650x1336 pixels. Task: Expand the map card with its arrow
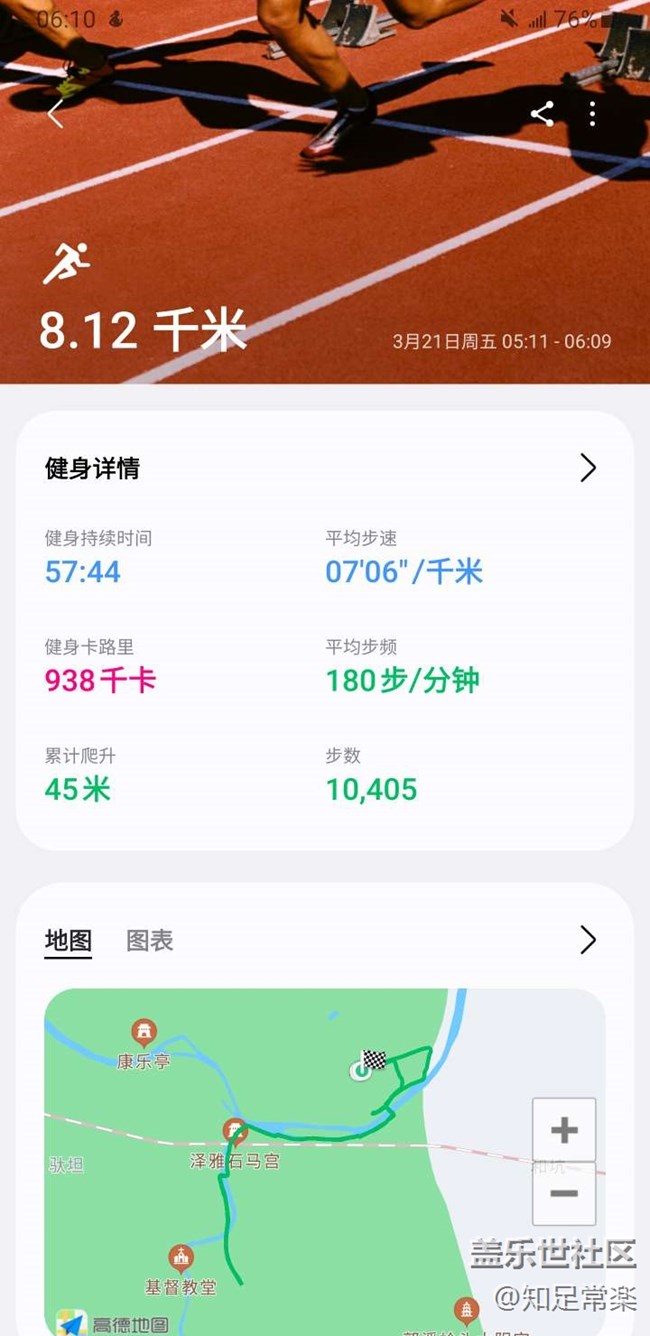588,939
